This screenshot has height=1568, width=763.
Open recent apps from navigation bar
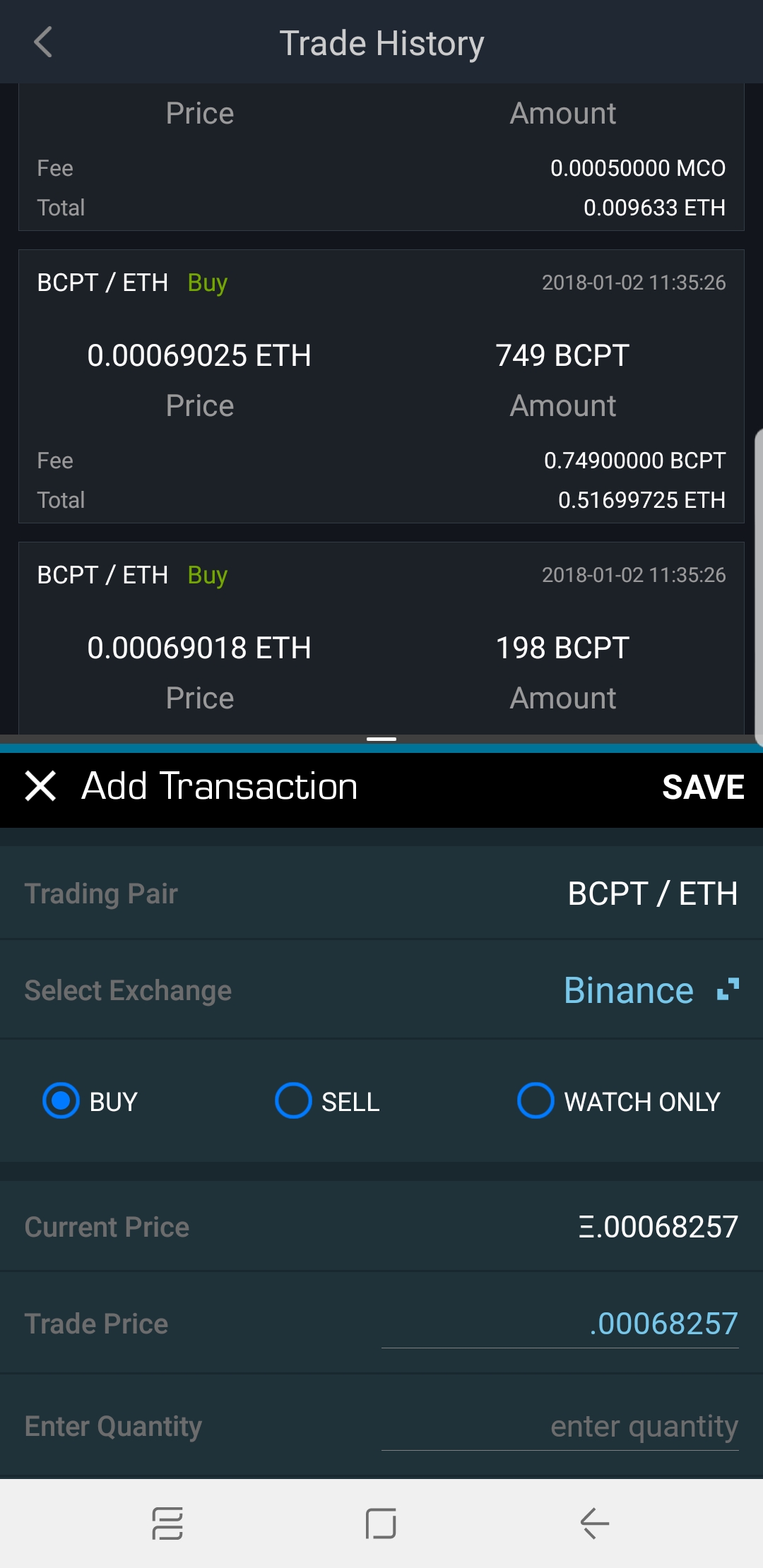pos(167,1524)
